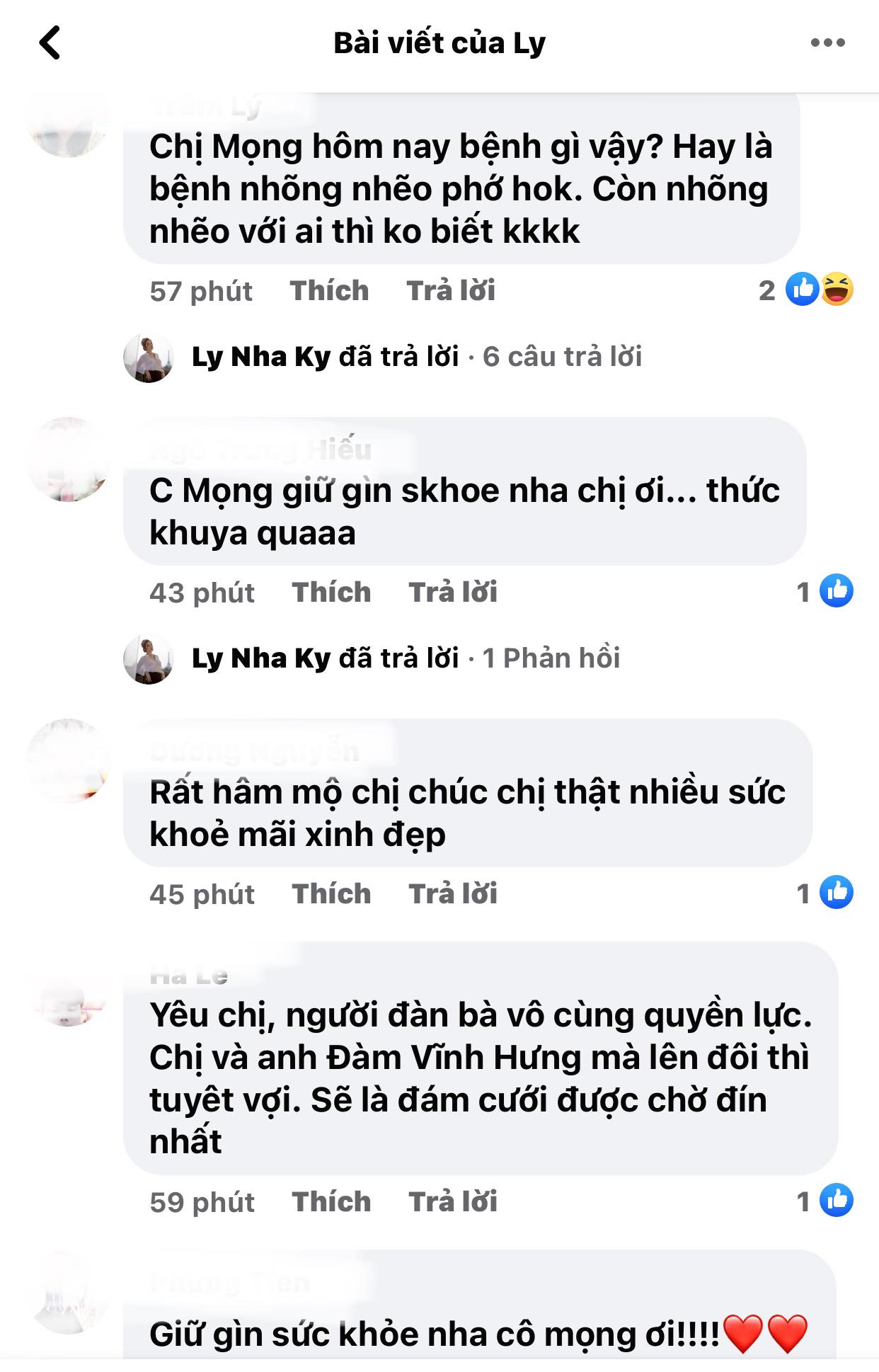Screen dimensions: 879x1372
Task: Toggle like with Thích on Dương Nguyễn's comment
Action: 331,893
